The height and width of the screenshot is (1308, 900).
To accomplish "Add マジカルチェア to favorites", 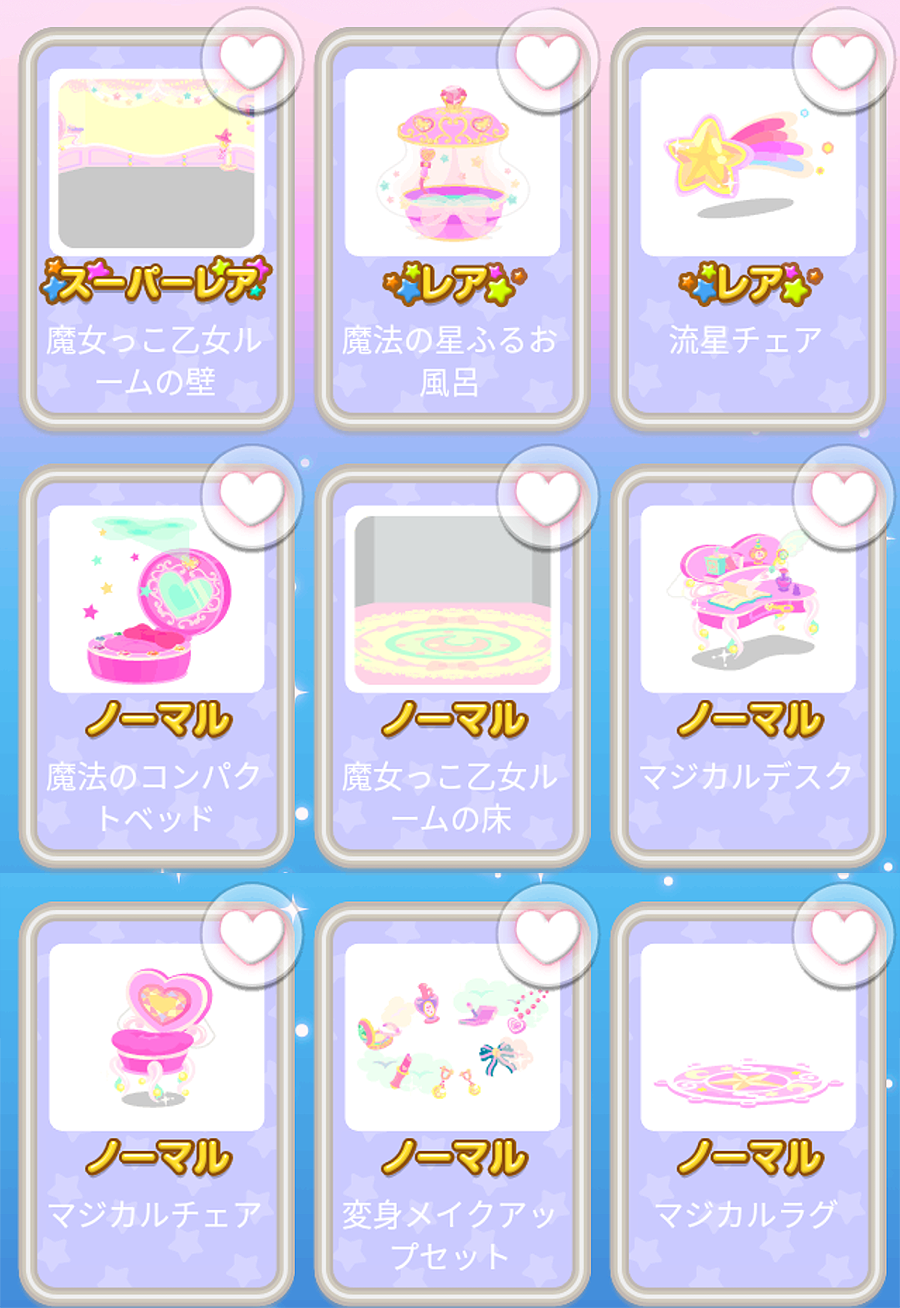I will [x=251, y=934].
